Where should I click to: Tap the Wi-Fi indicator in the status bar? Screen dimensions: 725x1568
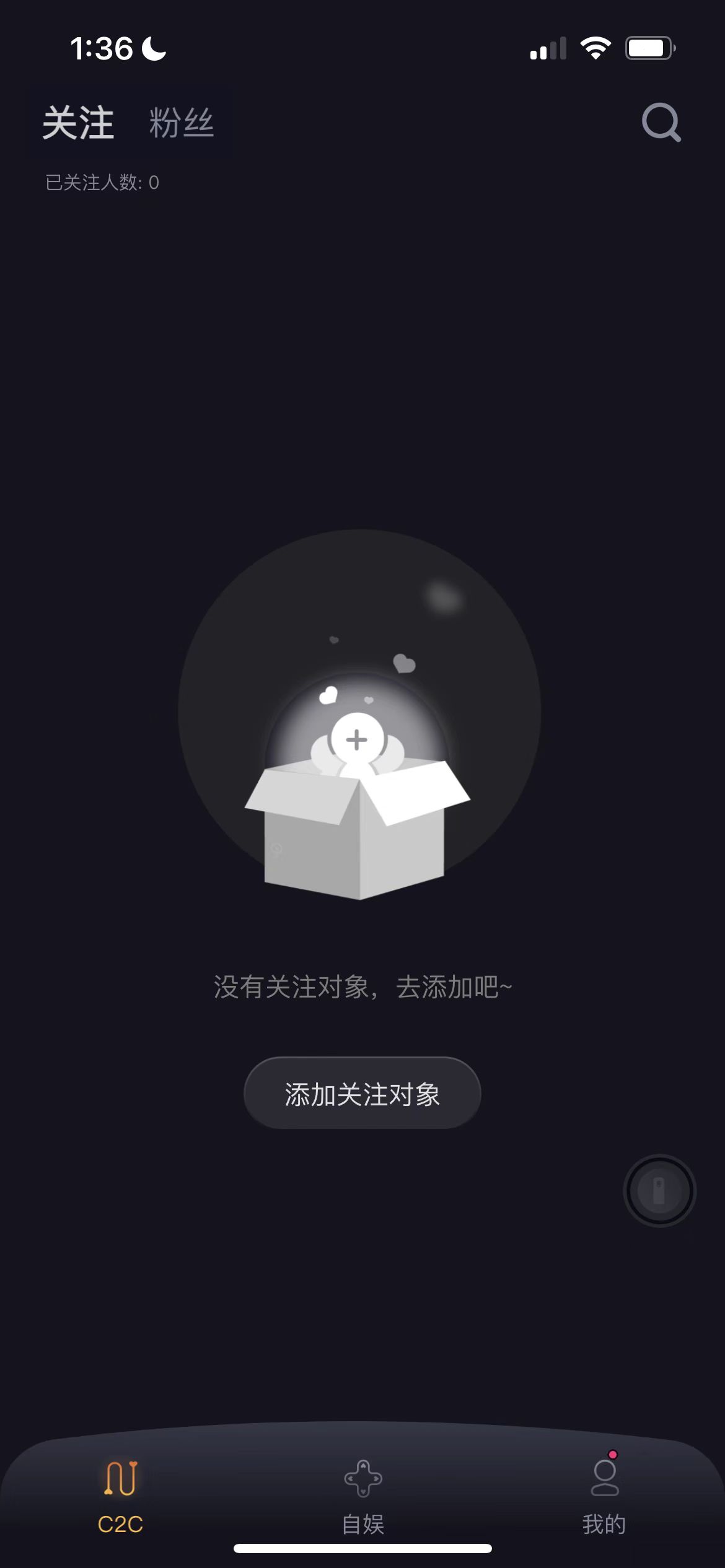[x=595, y=46]
